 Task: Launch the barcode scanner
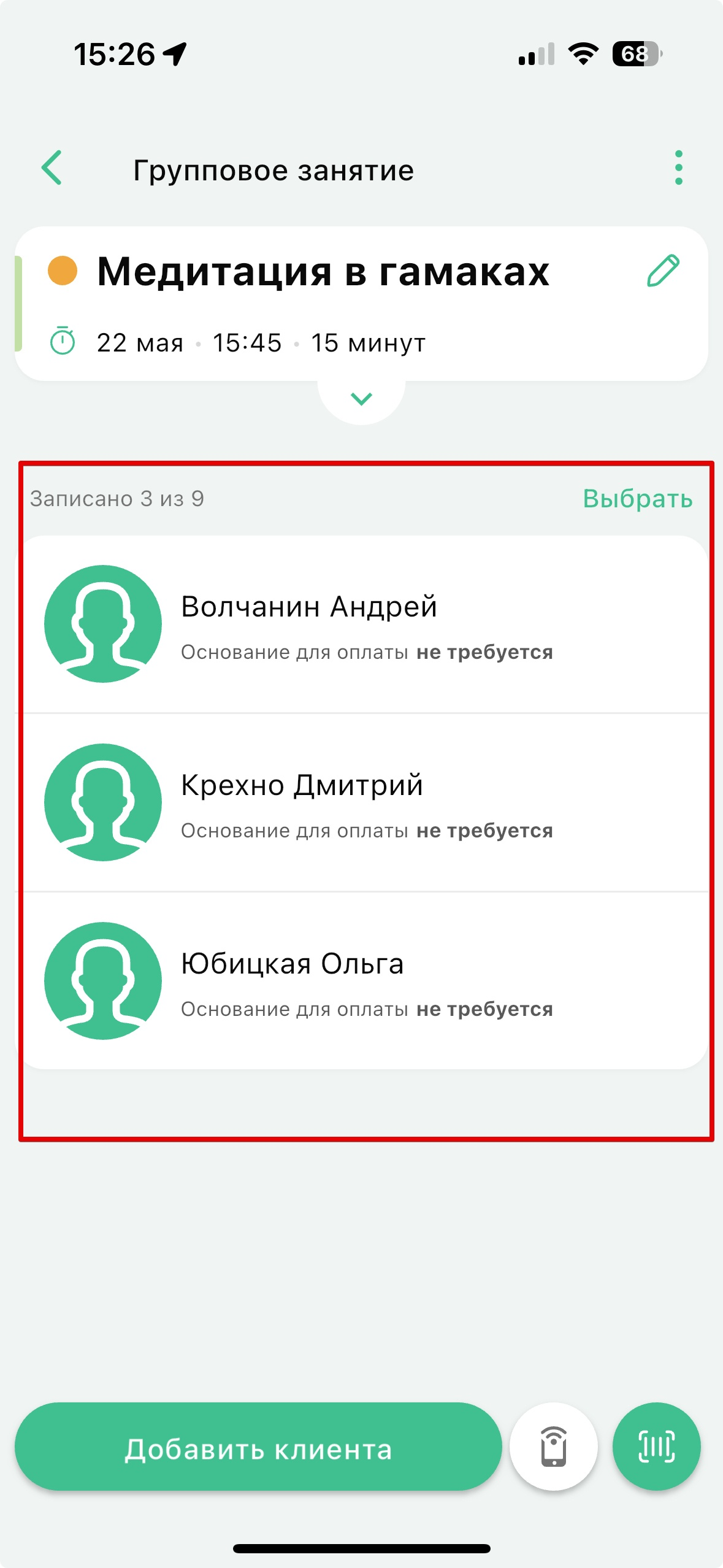coord(656,1447)
